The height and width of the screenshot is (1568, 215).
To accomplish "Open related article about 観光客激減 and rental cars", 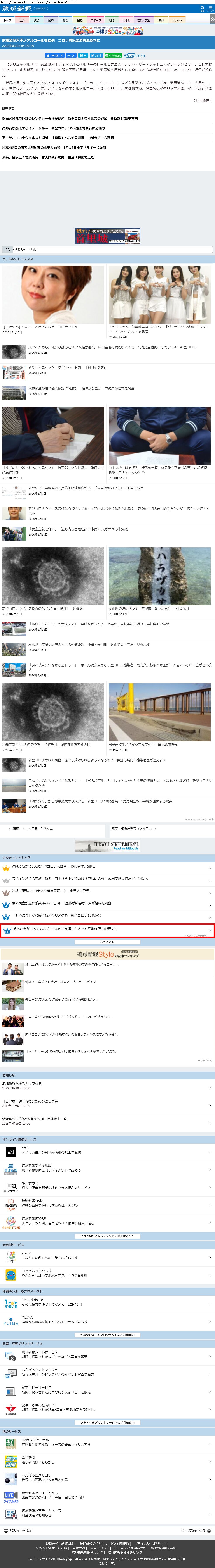I will (x=70, y=119).
